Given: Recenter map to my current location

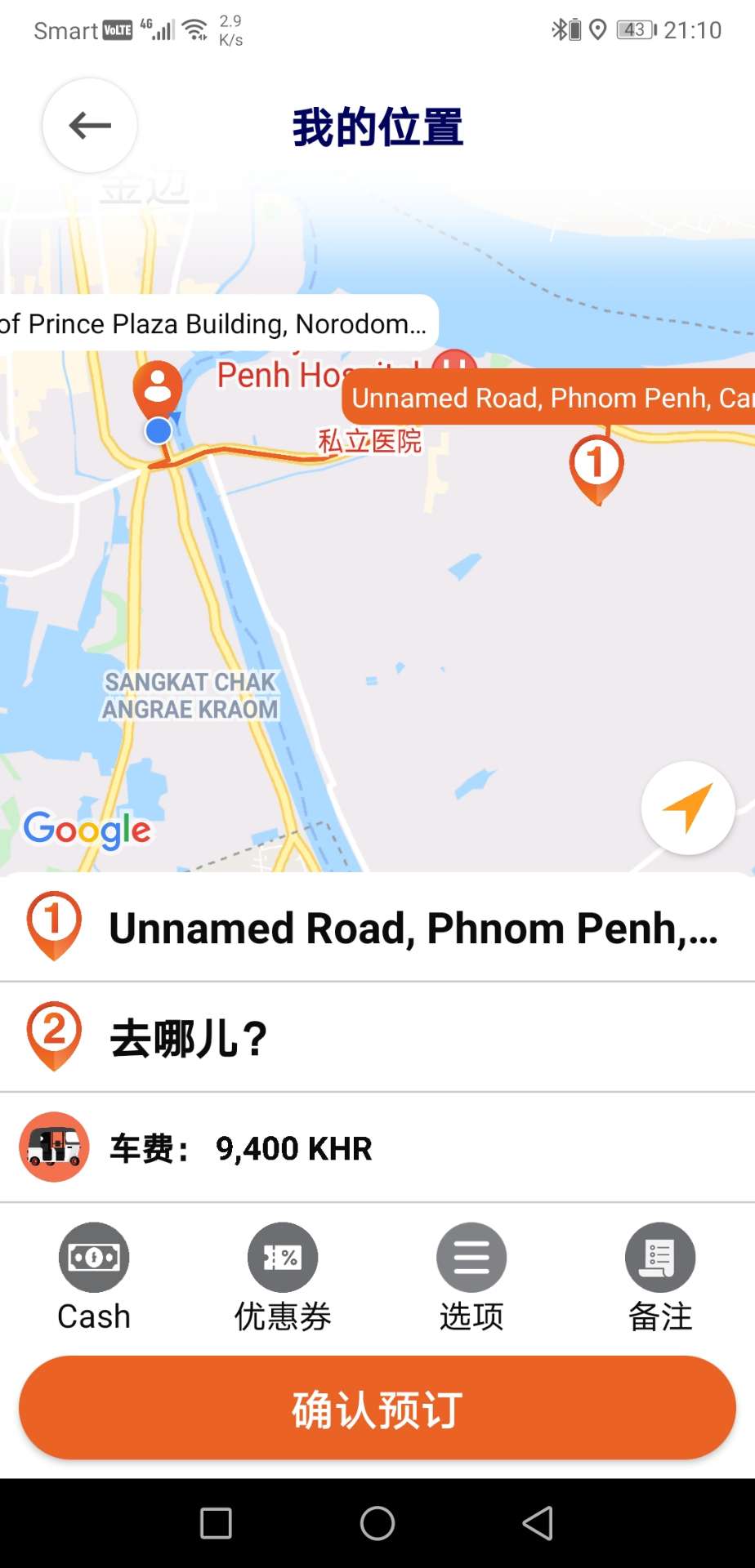Looking at the screenshot, I should [688, 808].
